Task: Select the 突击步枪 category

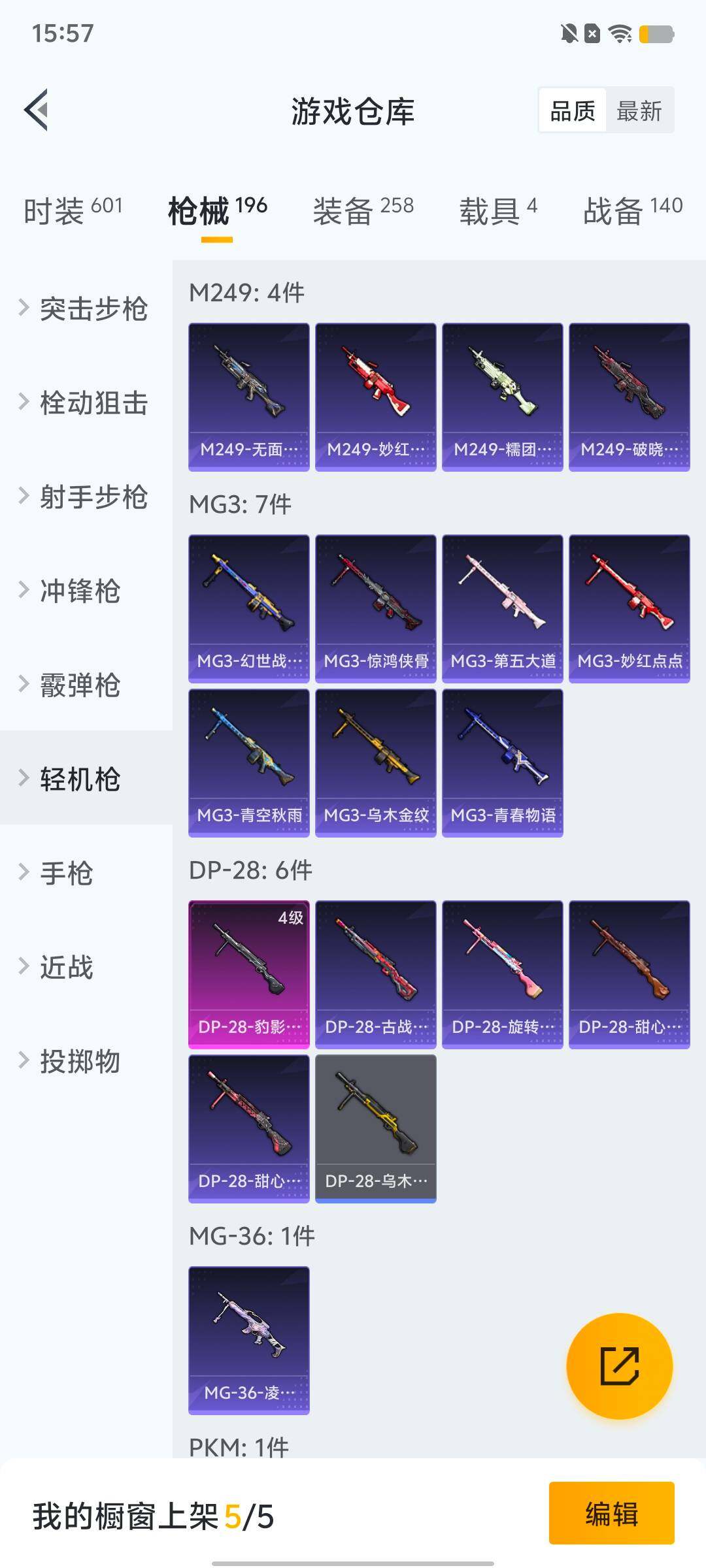Action: click(86, 308)
